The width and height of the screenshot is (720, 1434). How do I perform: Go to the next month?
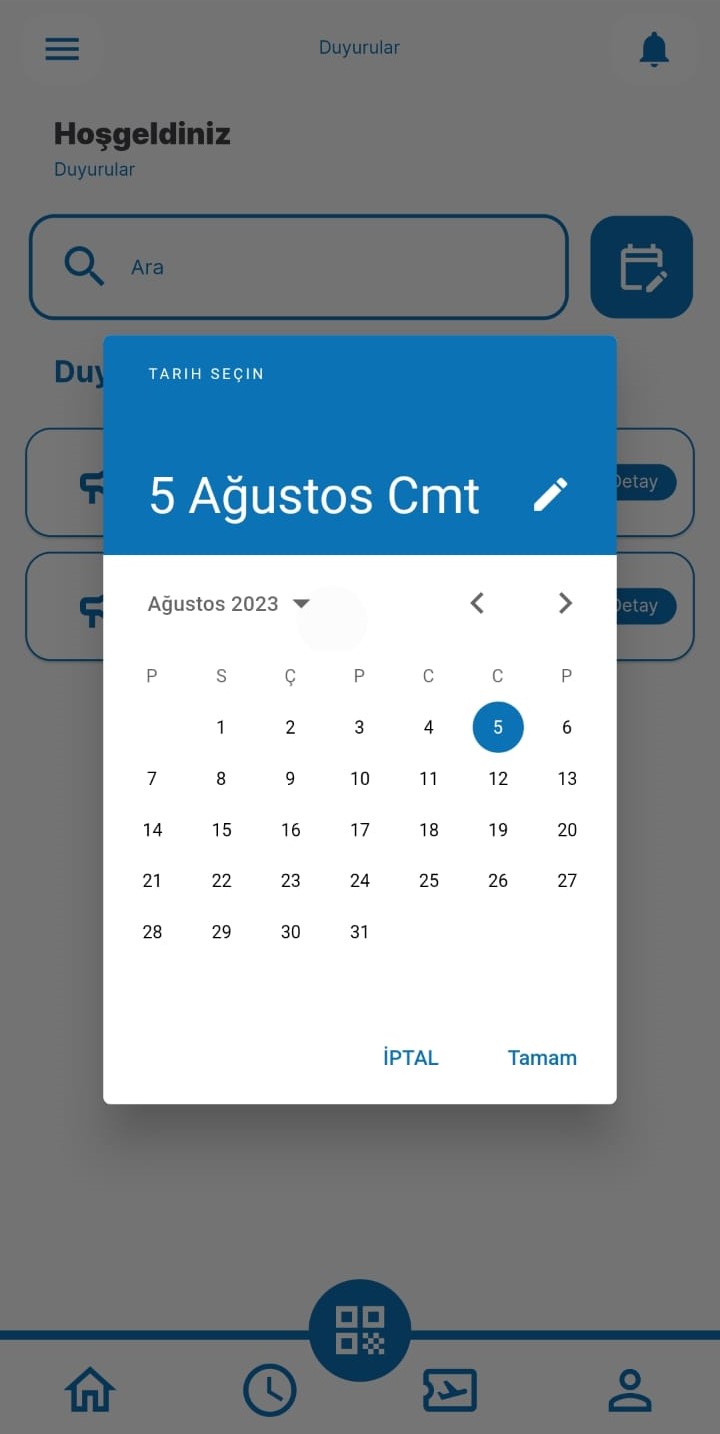565,603
